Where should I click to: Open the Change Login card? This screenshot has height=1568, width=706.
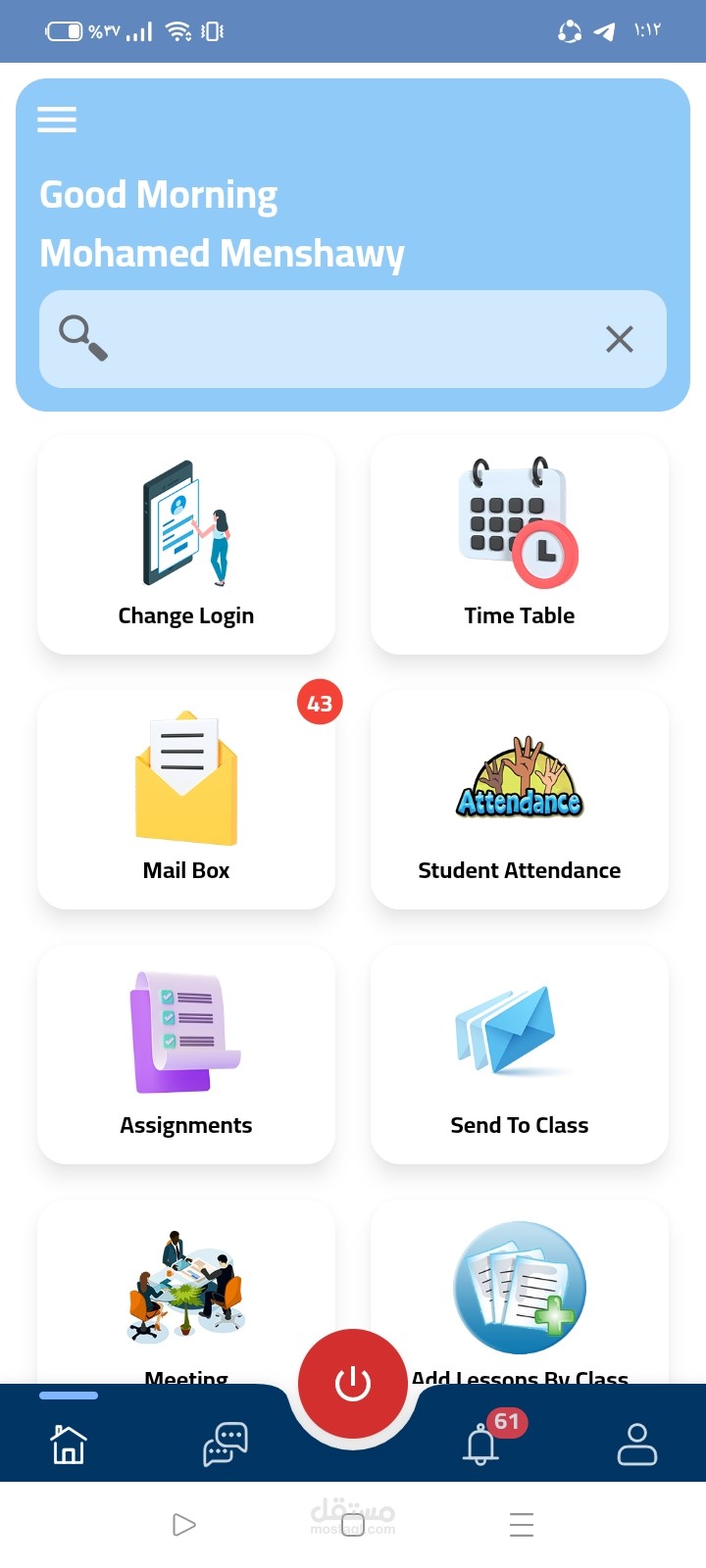[x=186, y=546]
